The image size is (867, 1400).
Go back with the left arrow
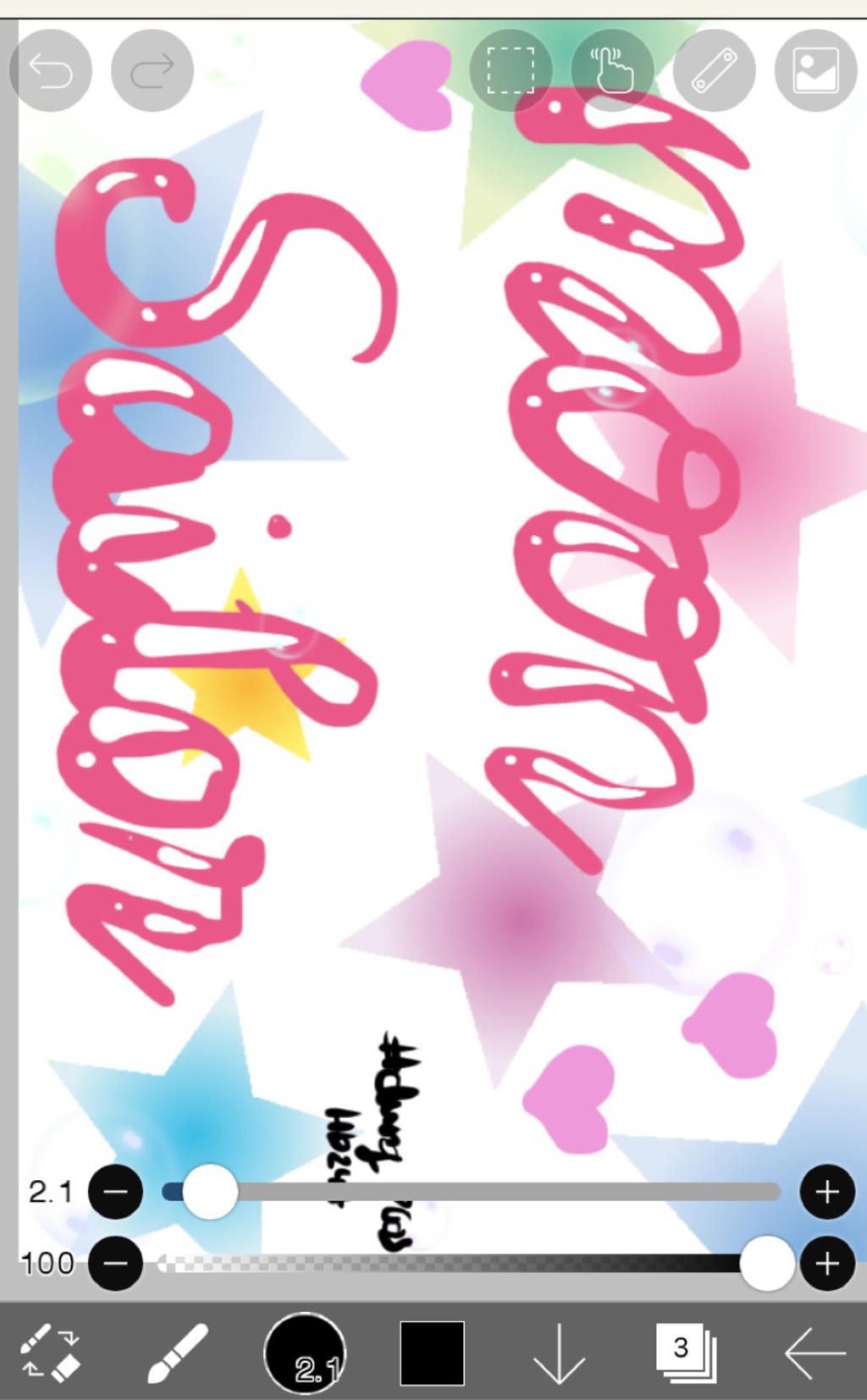[814, 1353]
